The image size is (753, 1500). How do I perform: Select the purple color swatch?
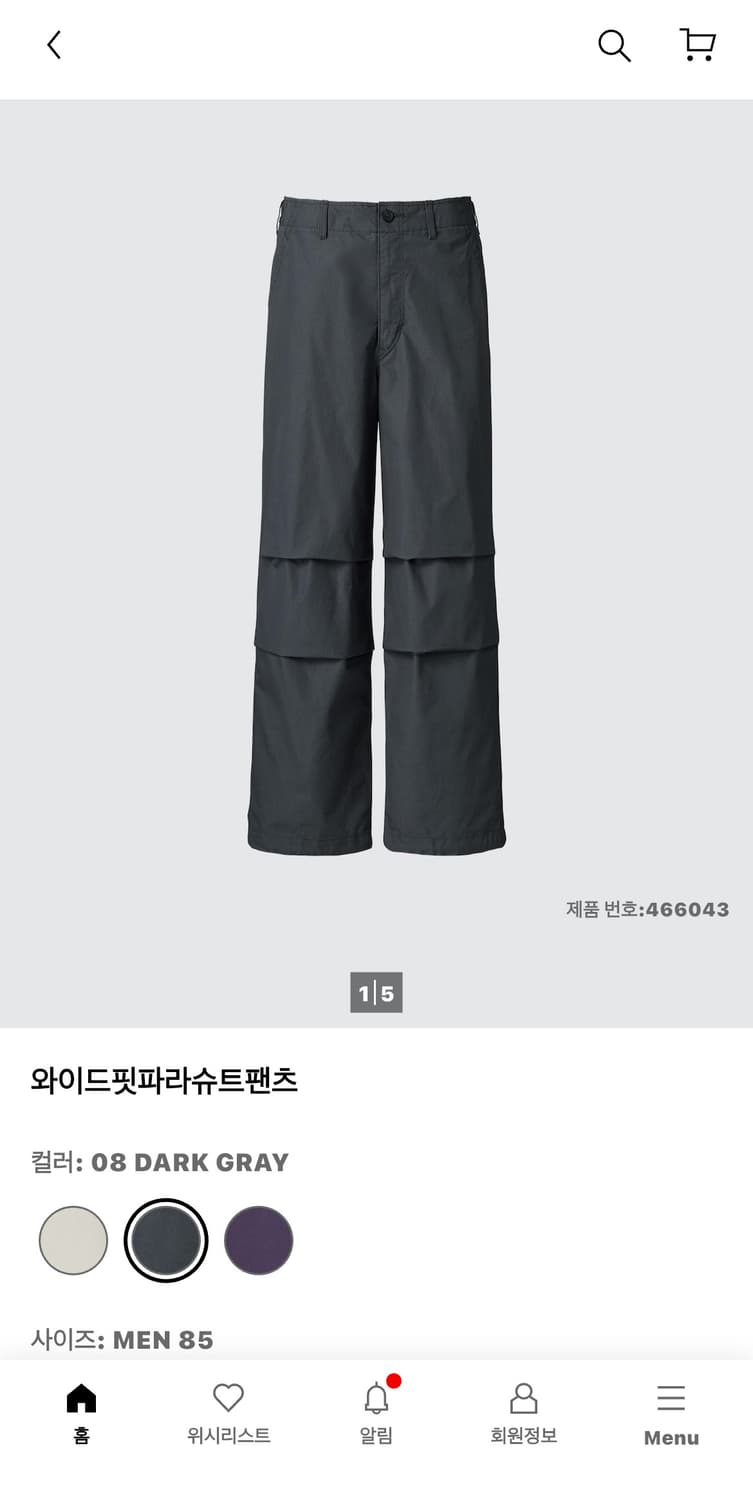pos(256,1239)
